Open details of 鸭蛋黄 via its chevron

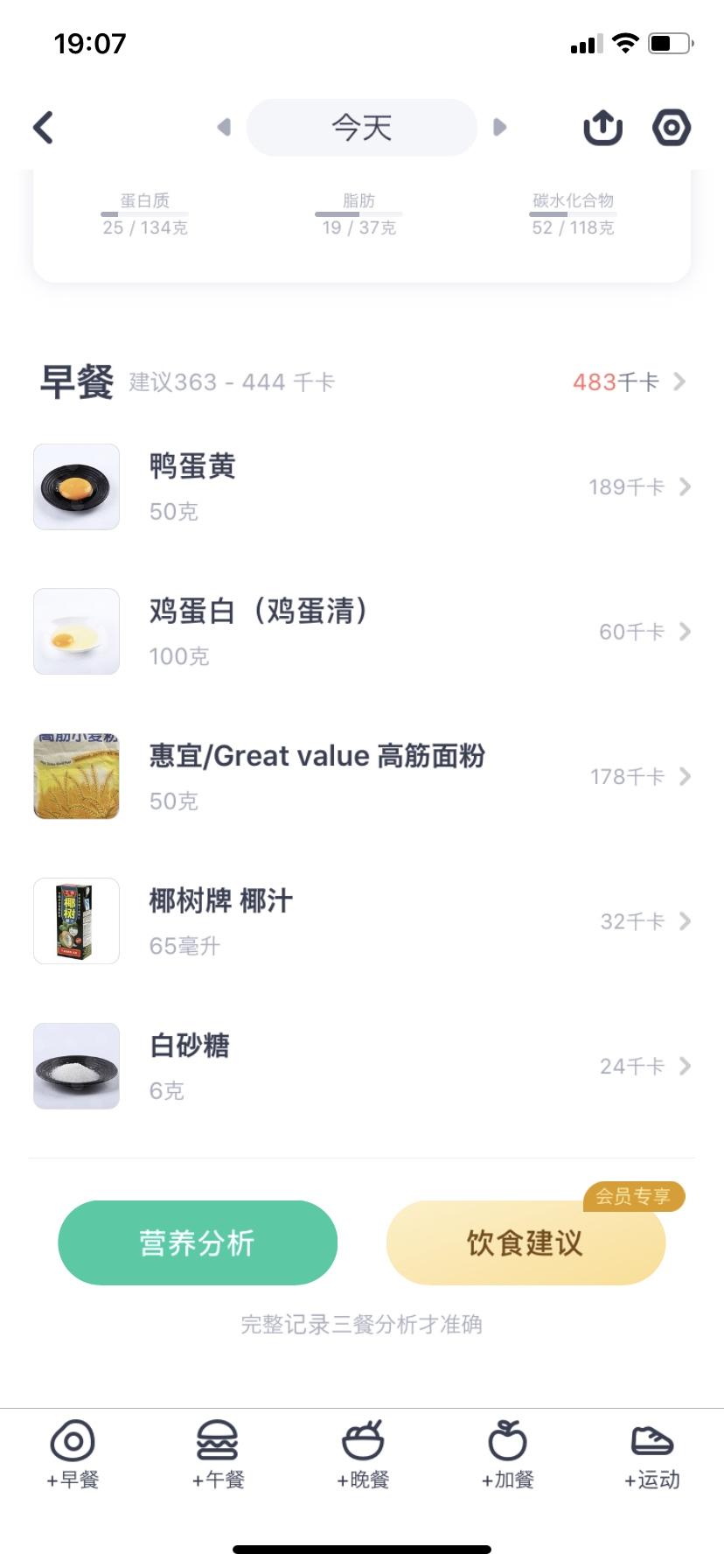point(686,487)
